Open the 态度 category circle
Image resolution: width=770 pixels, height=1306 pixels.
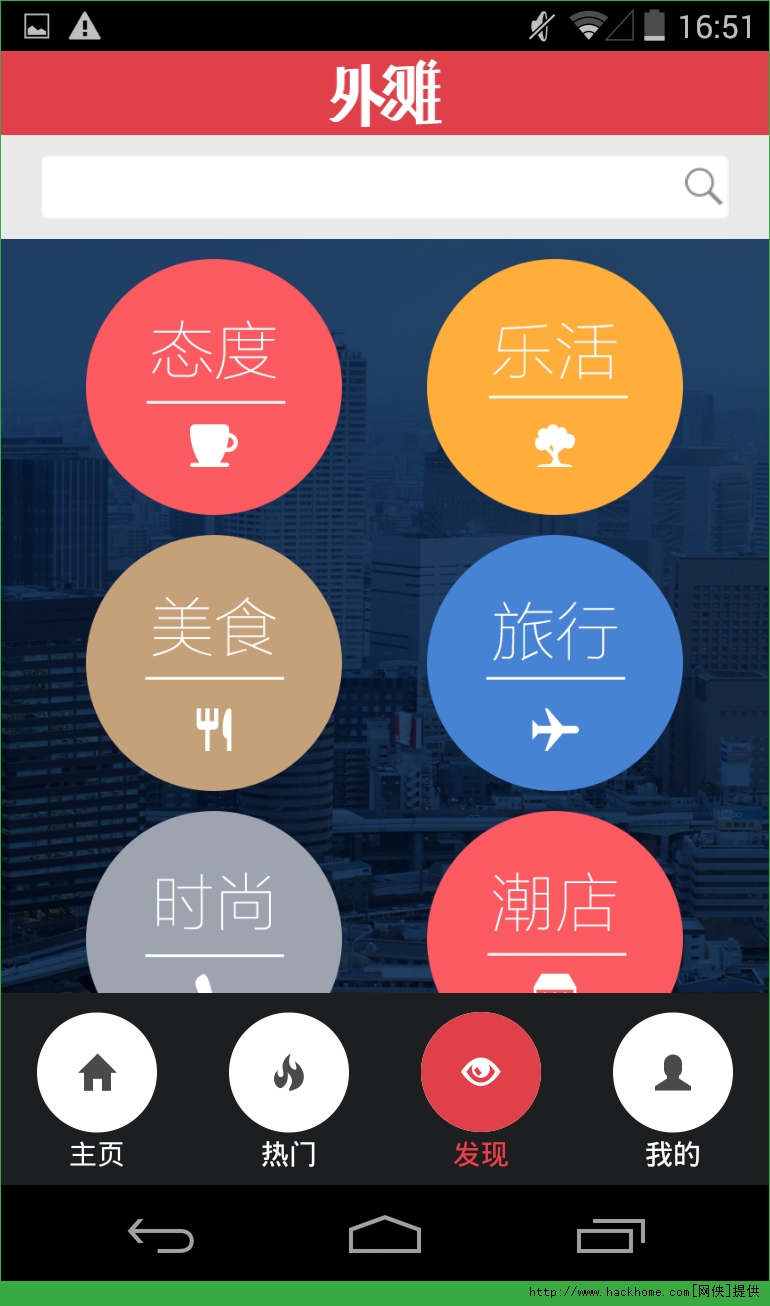pos(214,387)
